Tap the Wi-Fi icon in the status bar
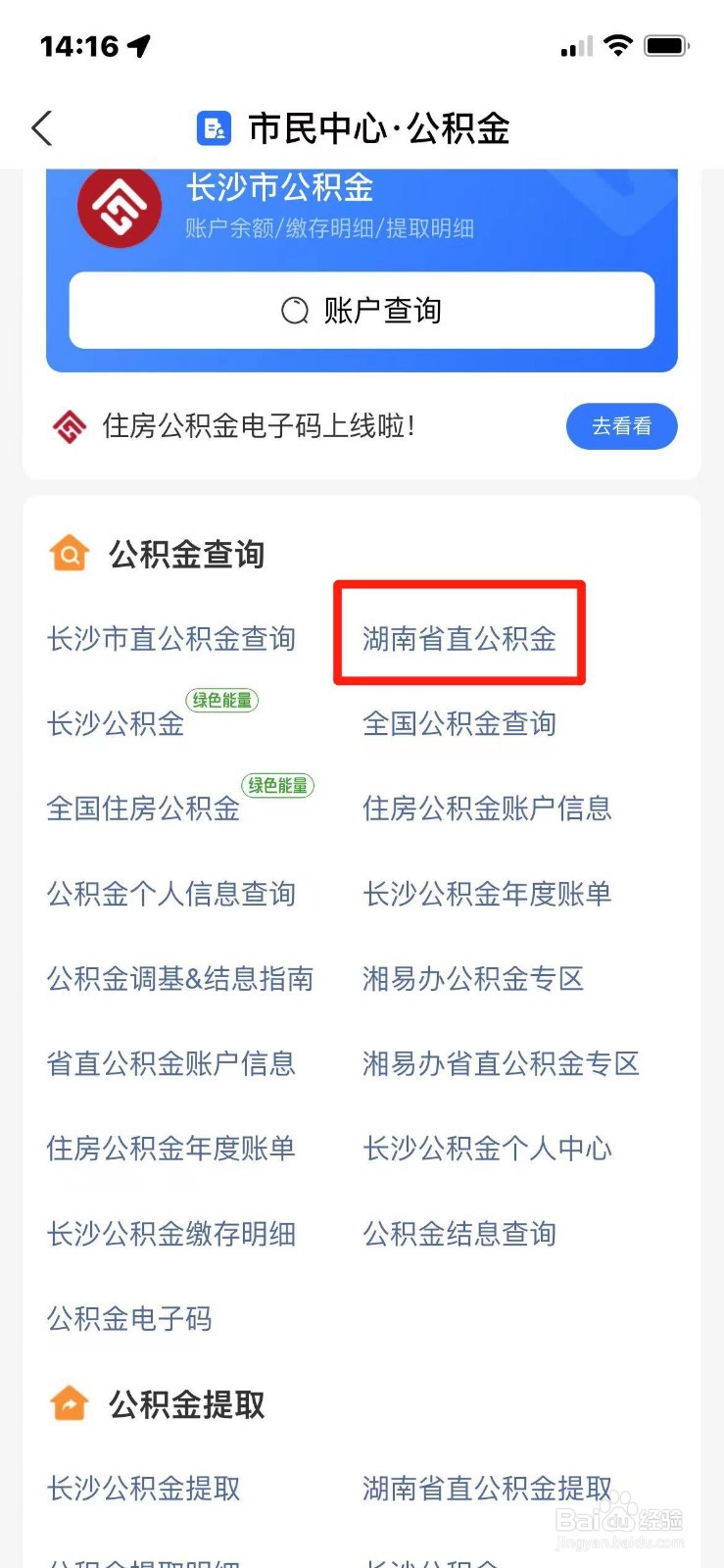724x1568 pixels. (618, 45)
